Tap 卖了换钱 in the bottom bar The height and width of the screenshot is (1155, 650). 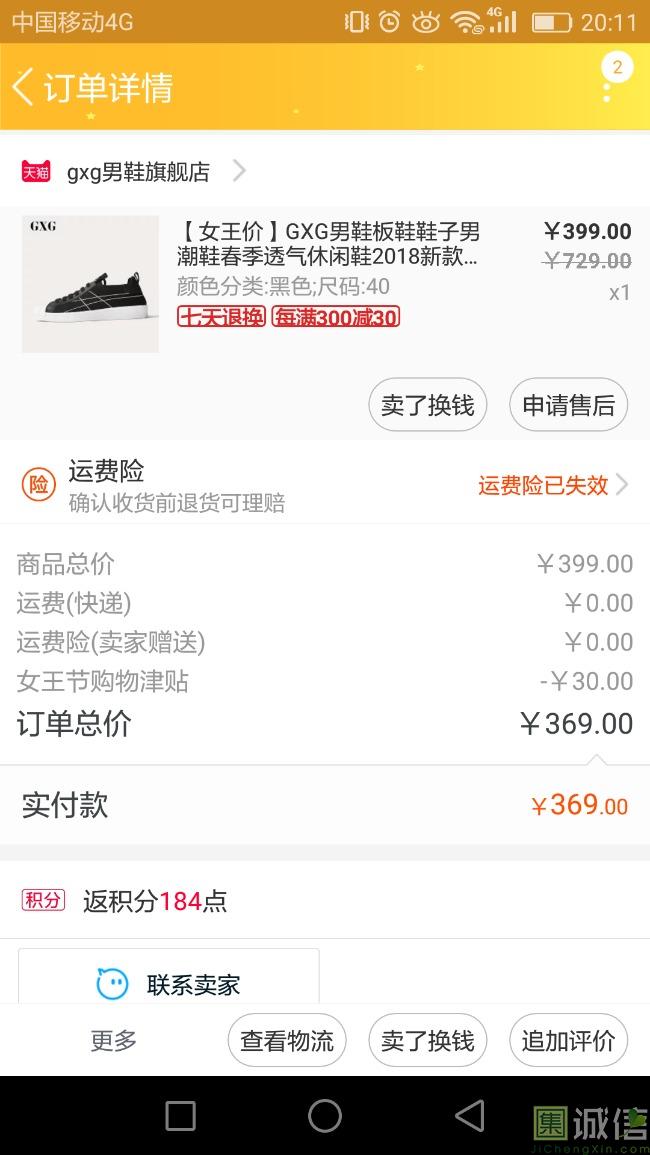click(427, 1040)
